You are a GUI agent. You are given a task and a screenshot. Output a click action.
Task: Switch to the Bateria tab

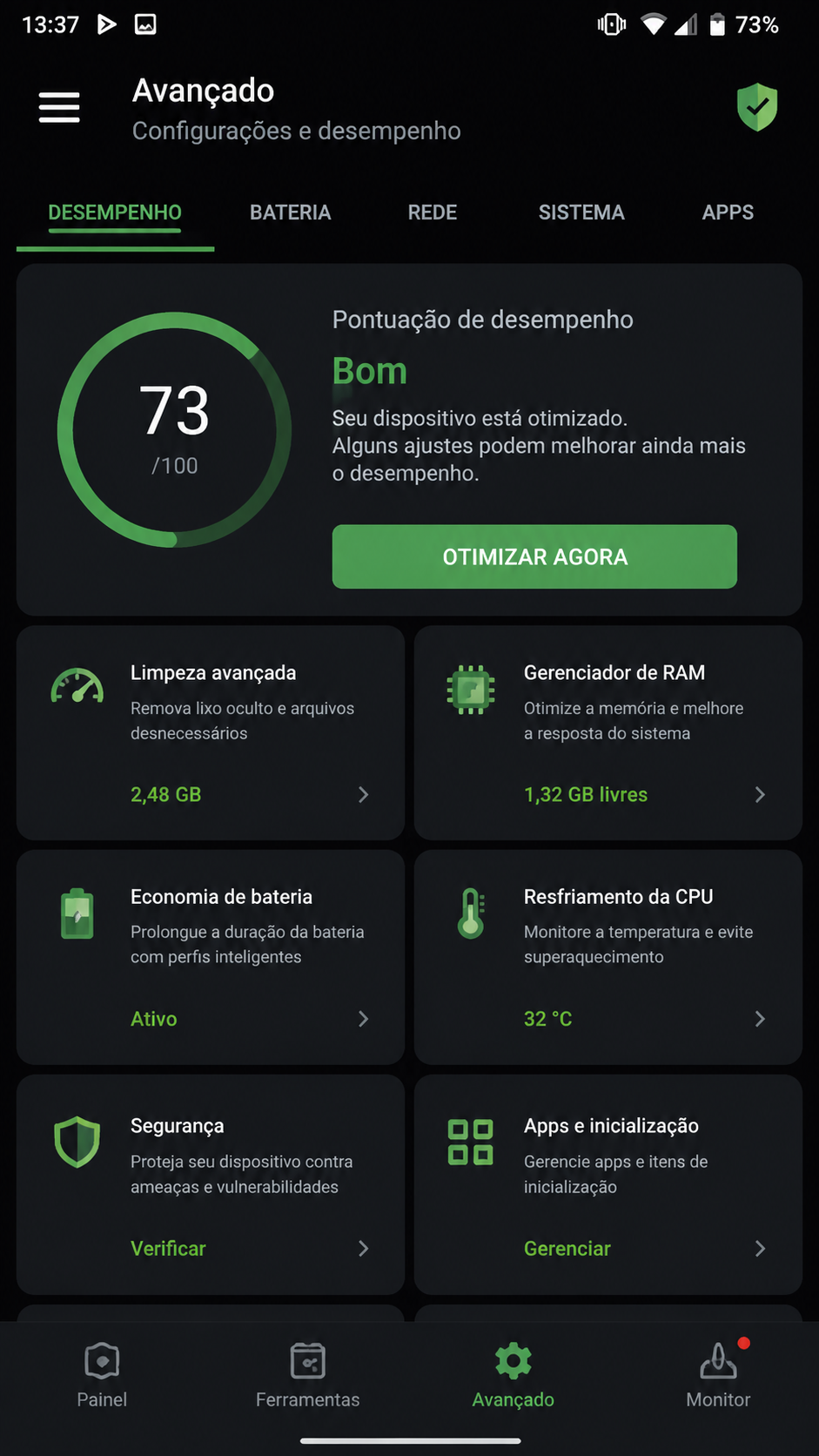pos(290,212)
